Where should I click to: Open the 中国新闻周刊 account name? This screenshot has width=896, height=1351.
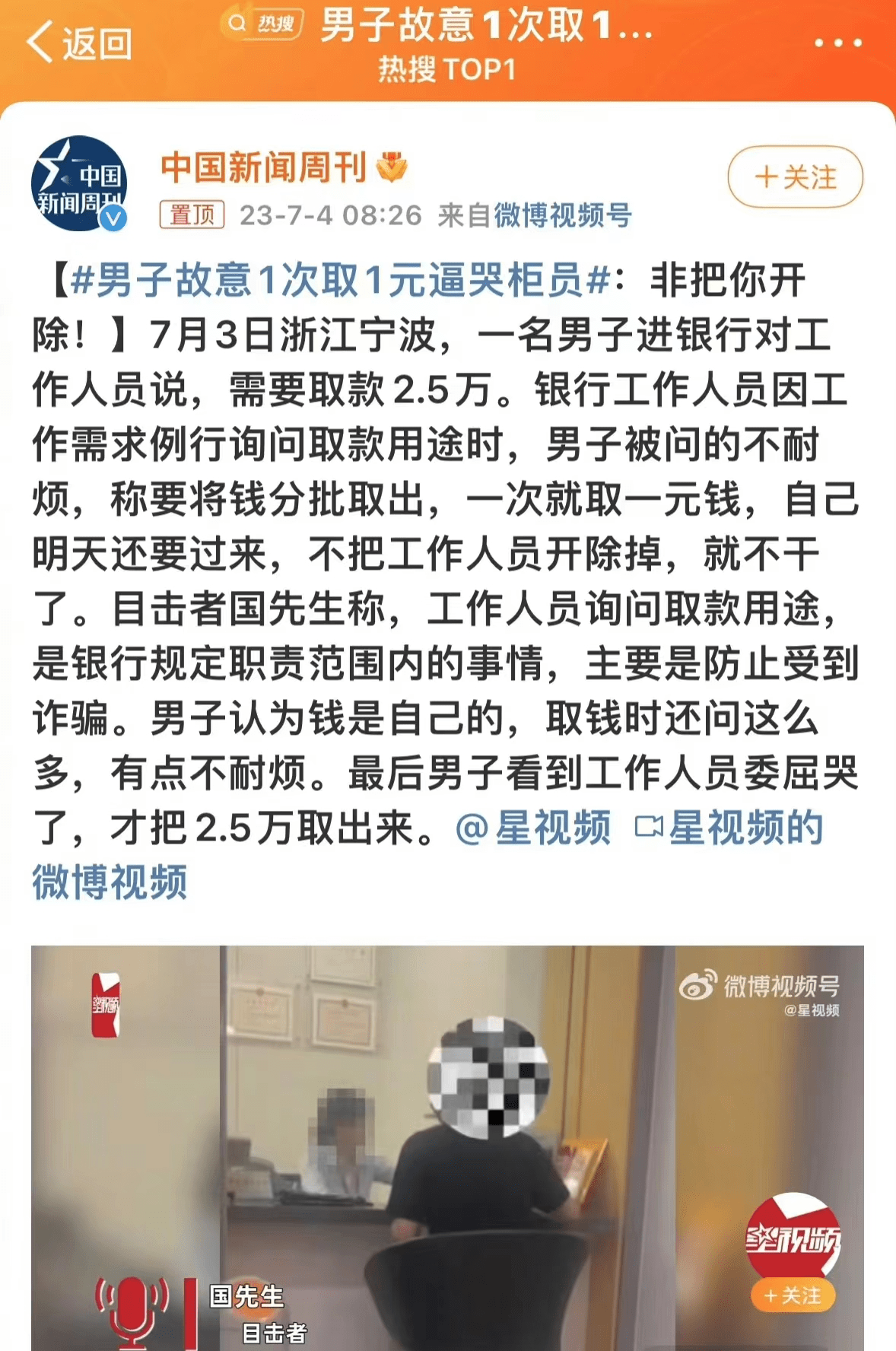pos(263,167)
